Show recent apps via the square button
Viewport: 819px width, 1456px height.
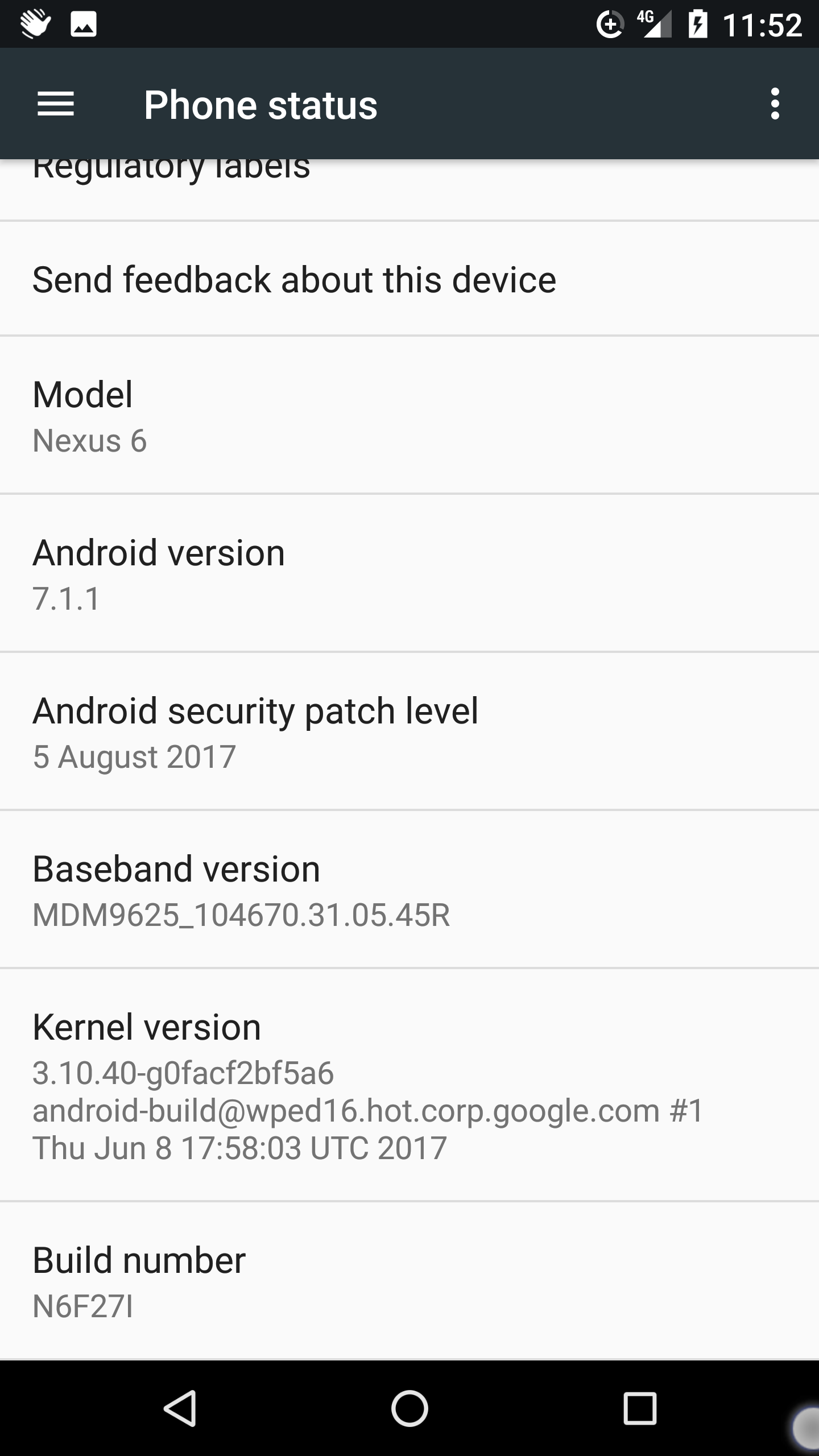pos(640,1408)
